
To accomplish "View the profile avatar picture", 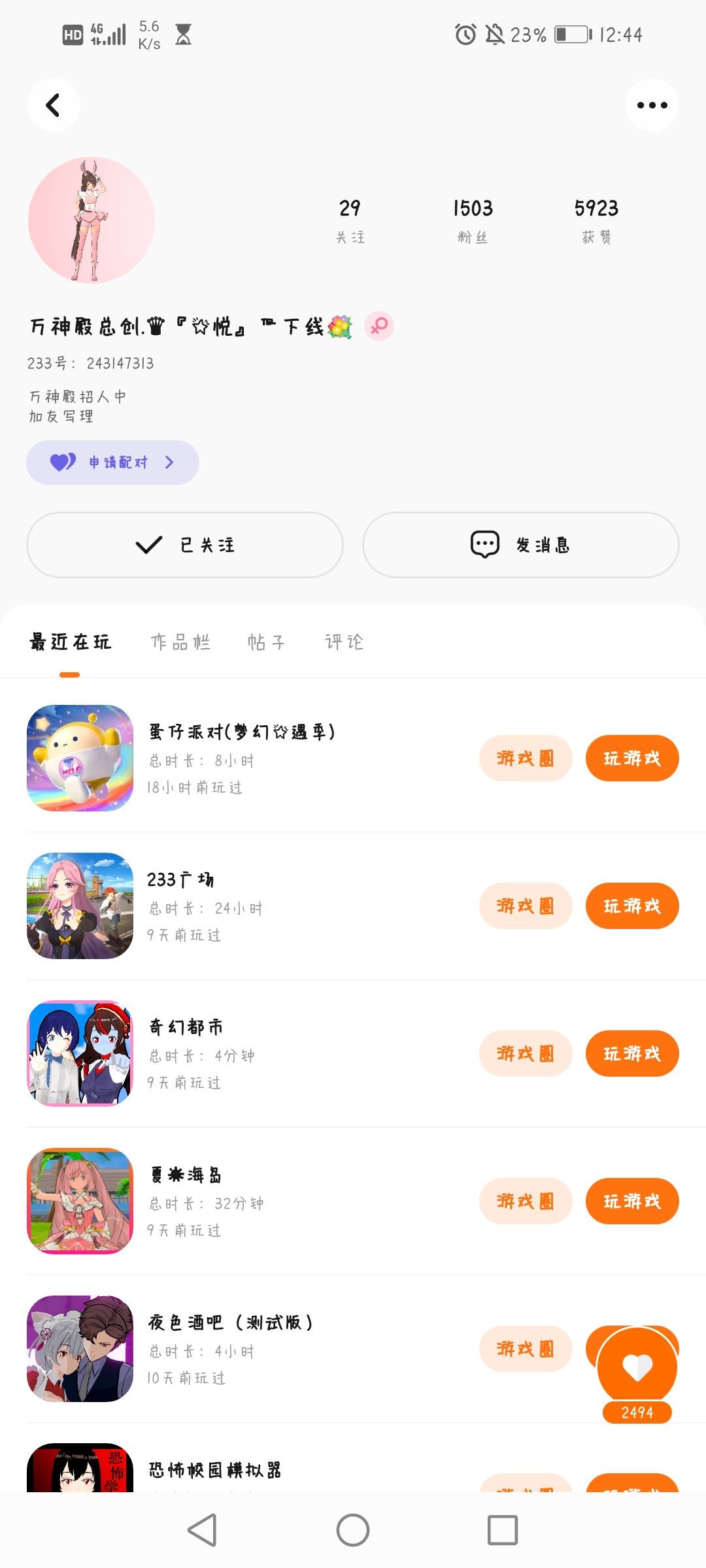I will point(92,220).
